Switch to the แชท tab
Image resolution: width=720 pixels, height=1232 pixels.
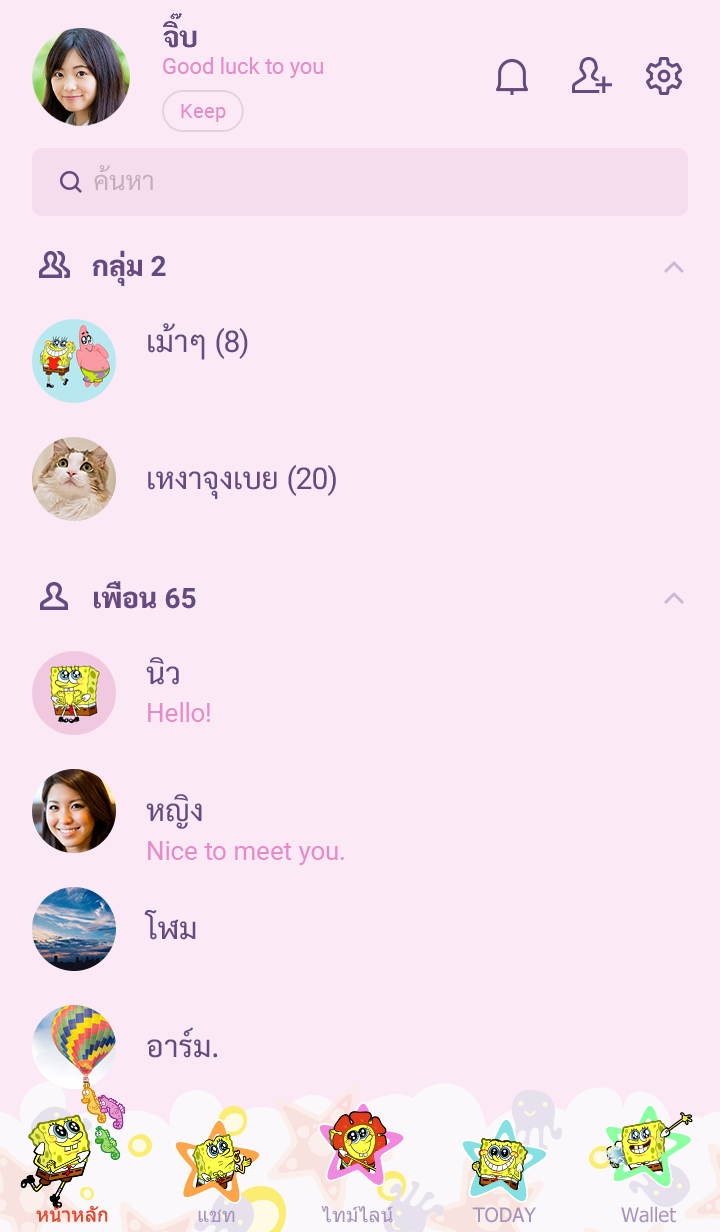216,1170
